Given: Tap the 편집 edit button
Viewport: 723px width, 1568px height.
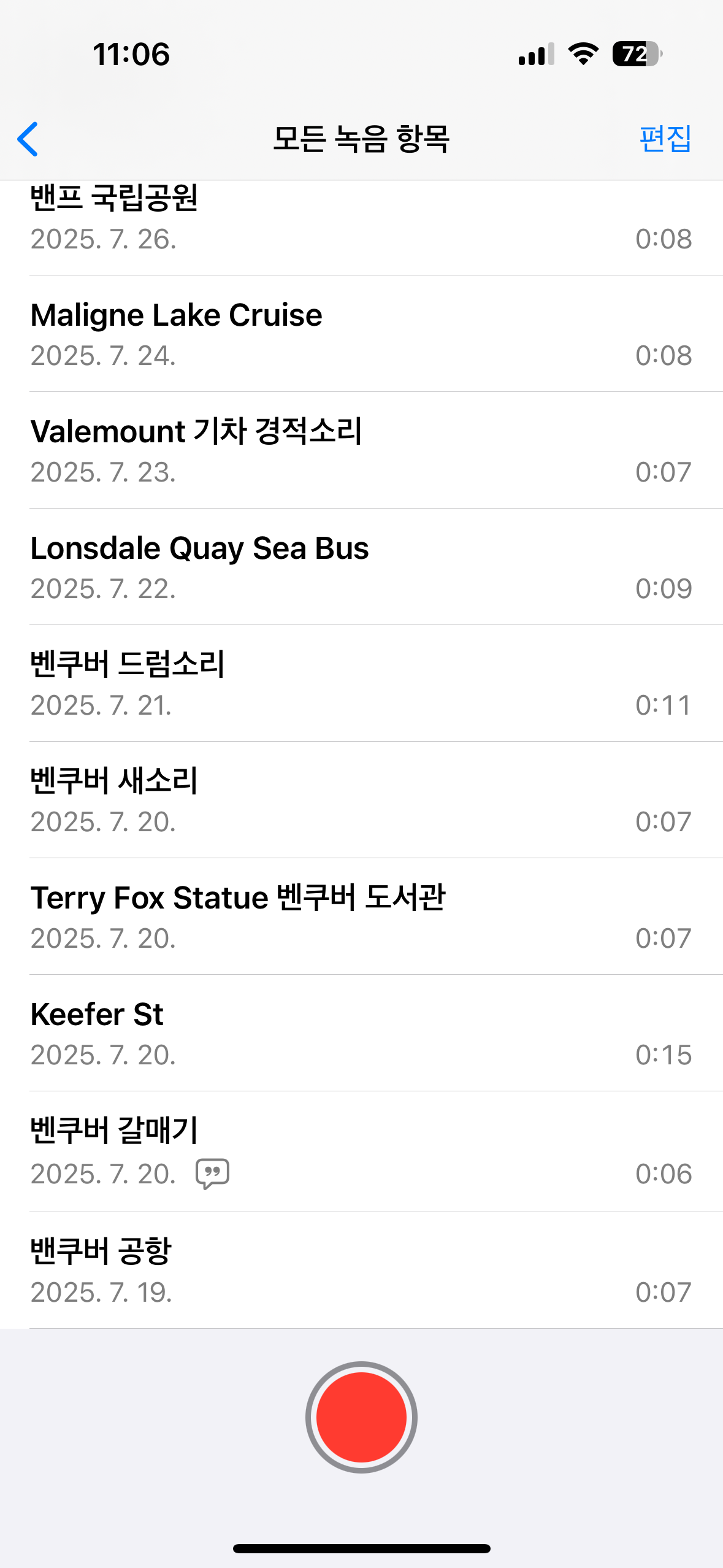Looking at the screenshot, I should (665, 139).
